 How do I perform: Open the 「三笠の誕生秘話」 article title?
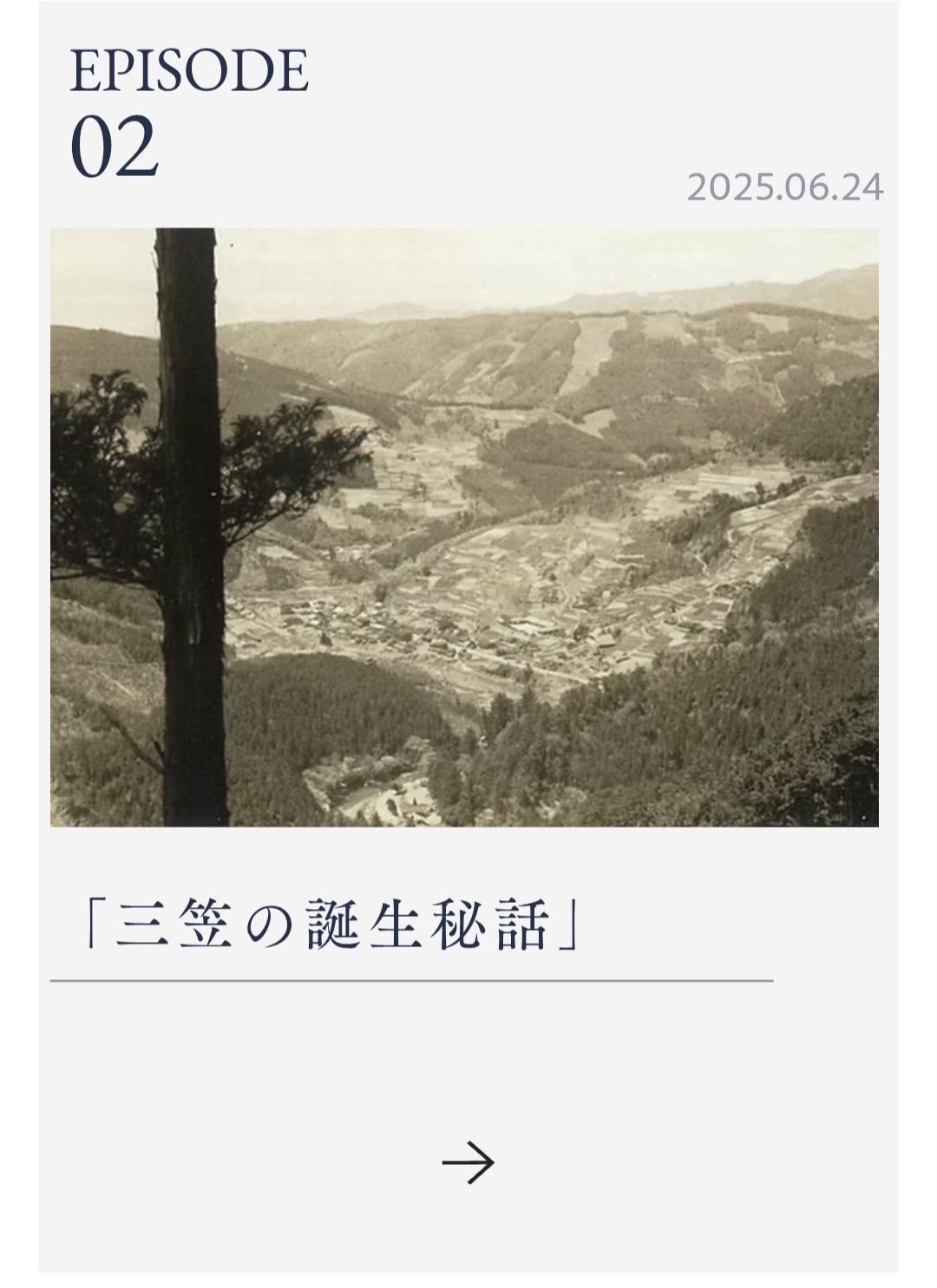[332, 926]
